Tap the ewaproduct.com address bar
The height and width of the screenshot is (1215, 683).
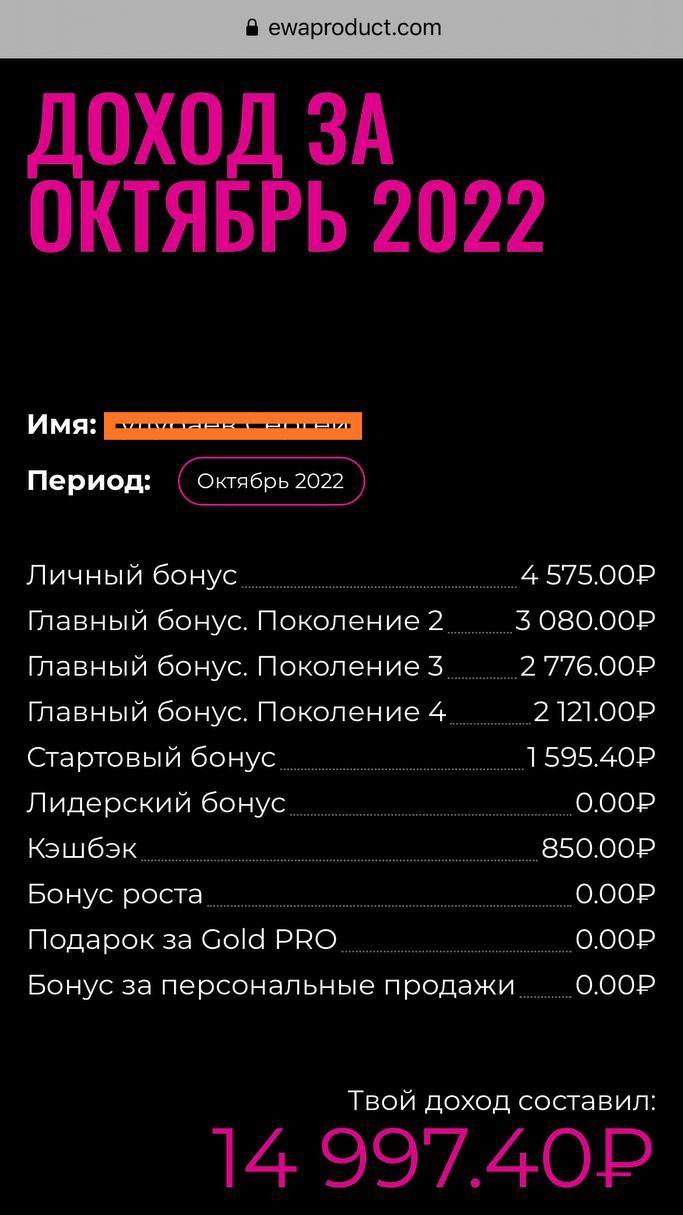342,28
